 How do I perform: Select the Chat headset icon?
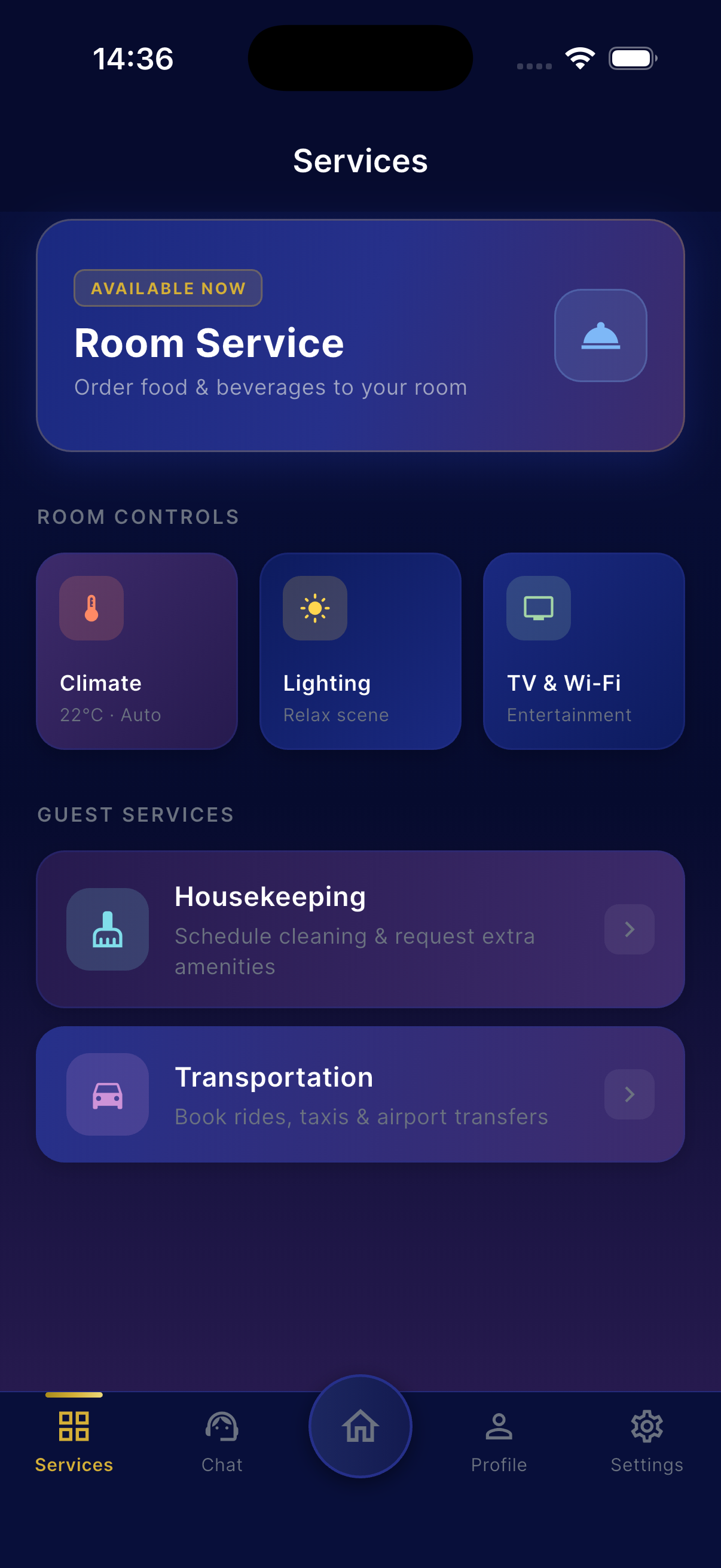[x=221, y=1427]
